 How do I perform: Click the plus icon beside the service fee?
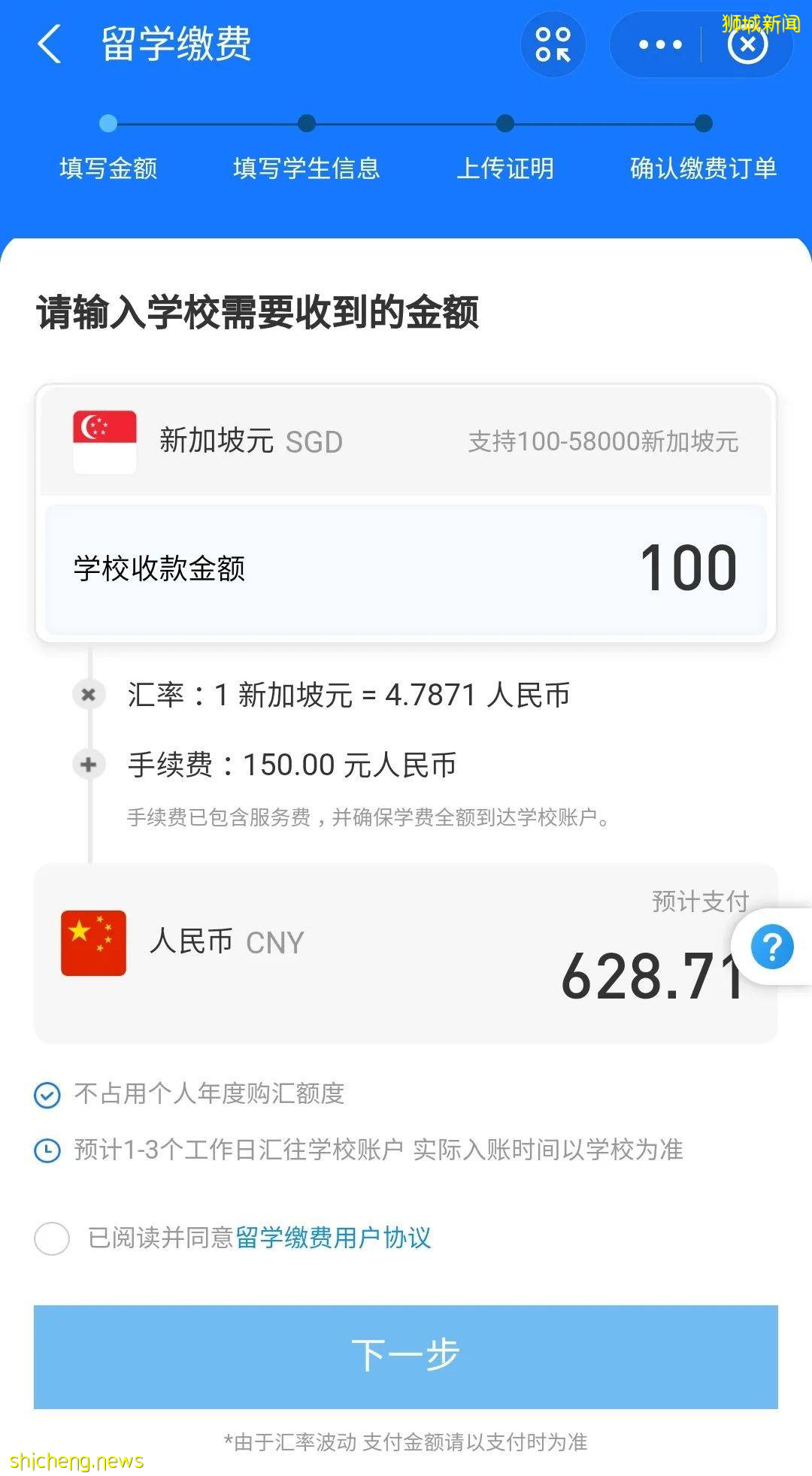(88, 764)
